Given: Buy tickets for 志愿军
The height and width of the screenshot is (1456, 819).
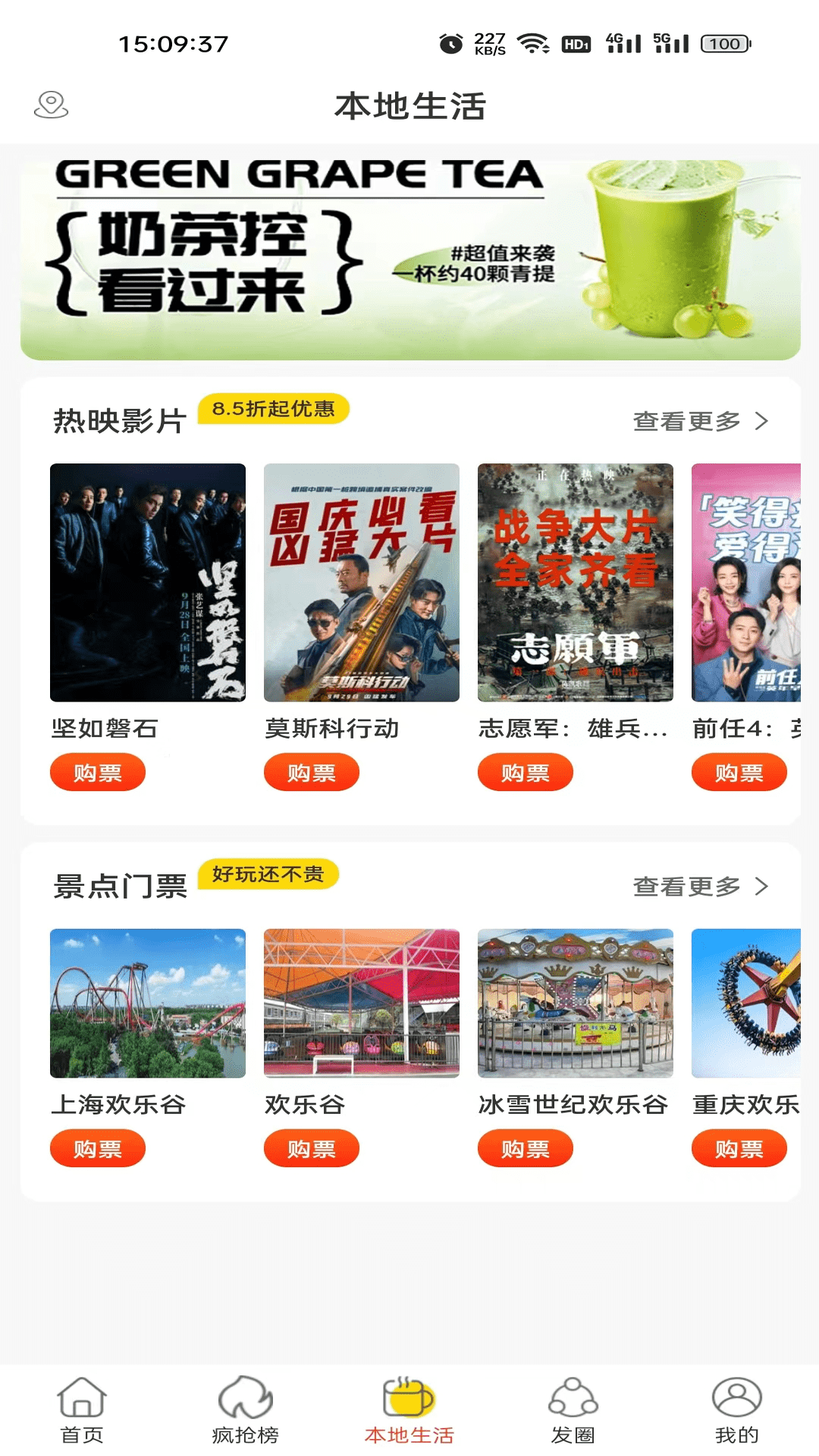Looking at the screenshot, I should point(526,773).
